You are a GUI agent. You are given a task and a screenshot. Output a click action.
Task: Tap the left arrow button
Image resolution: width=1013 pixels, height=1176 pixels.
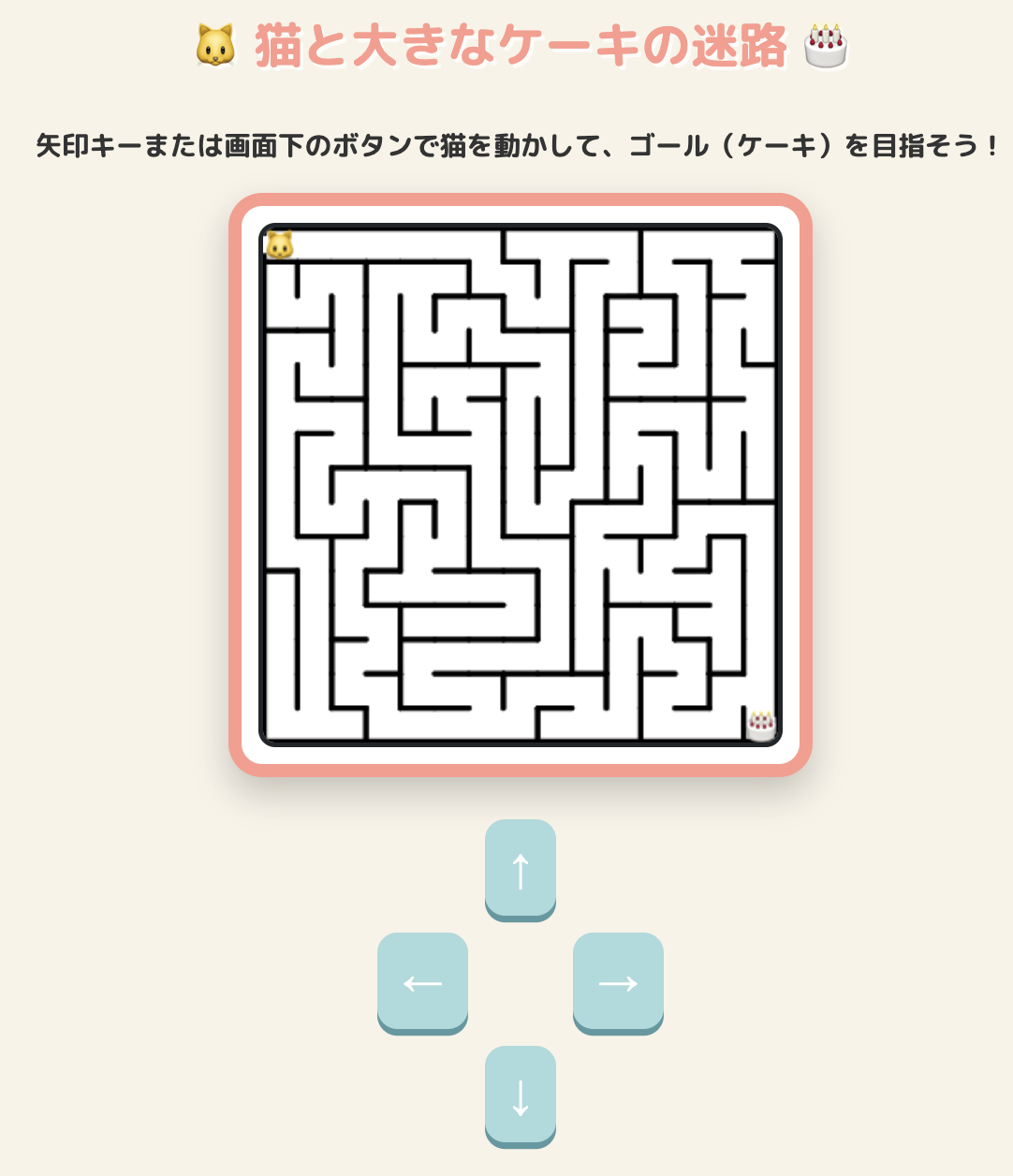coord(422,981)
